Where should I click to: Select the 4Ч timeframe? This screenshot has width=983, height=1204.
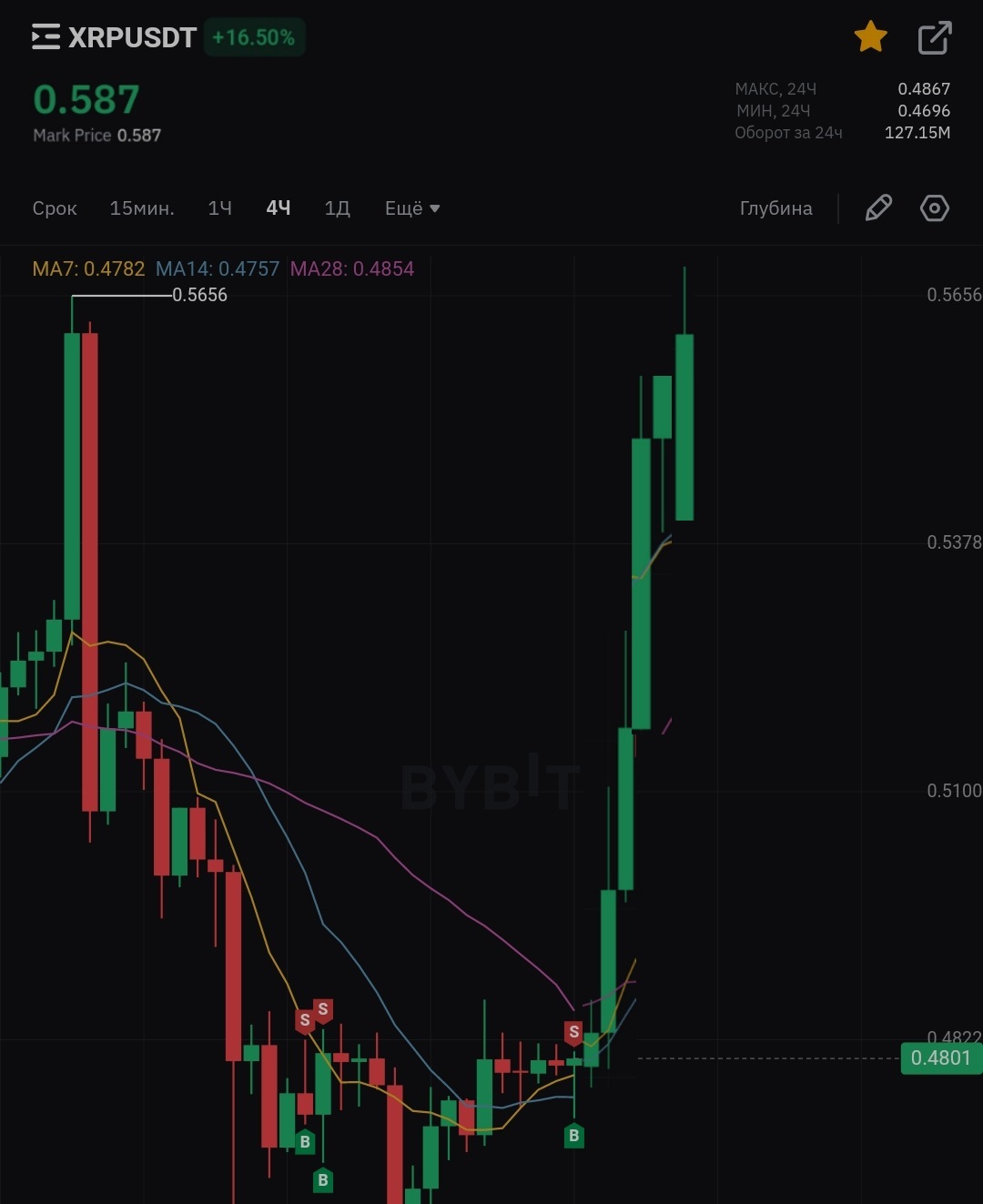click(279, 208)
